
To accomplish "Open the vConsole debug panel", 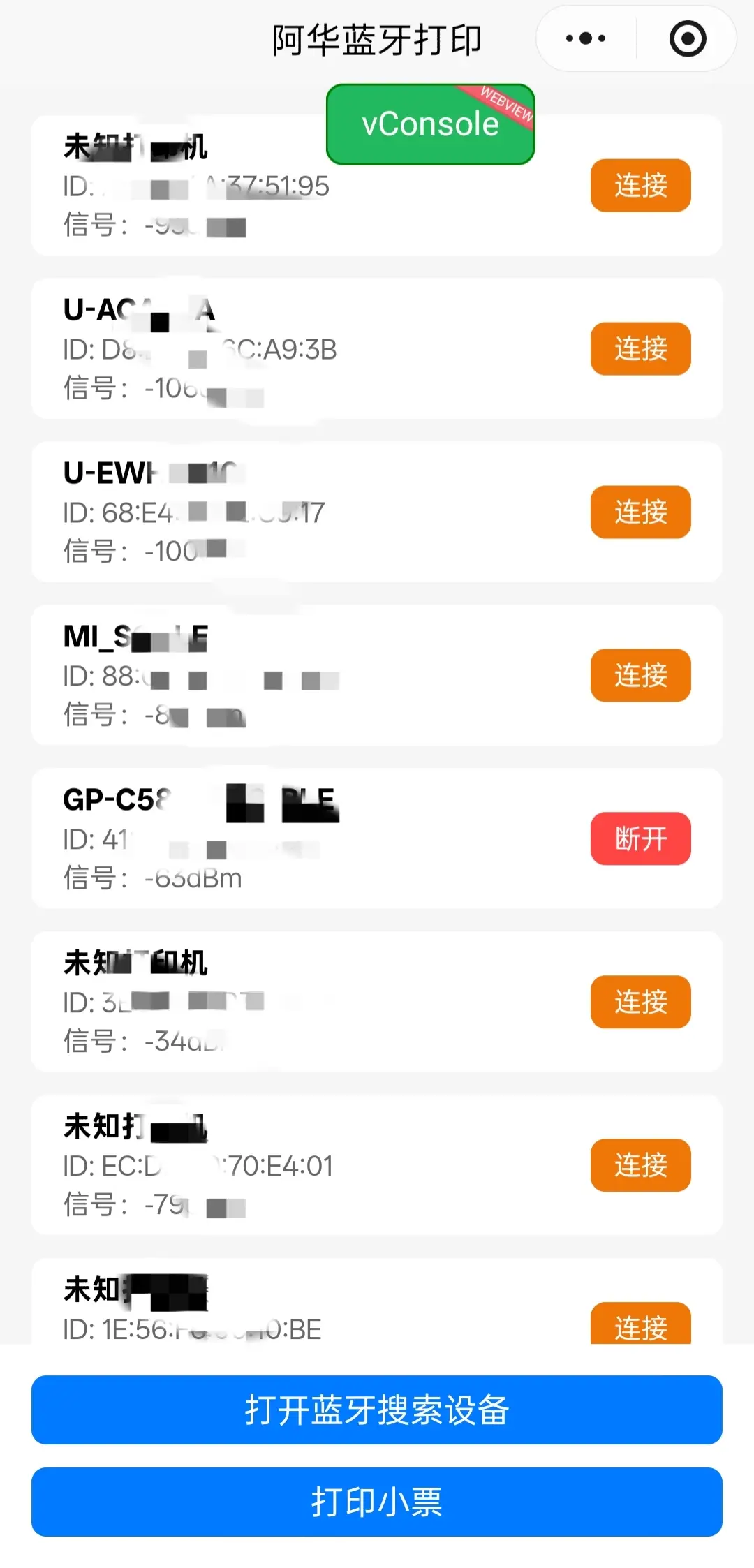I will click(430, 124).
